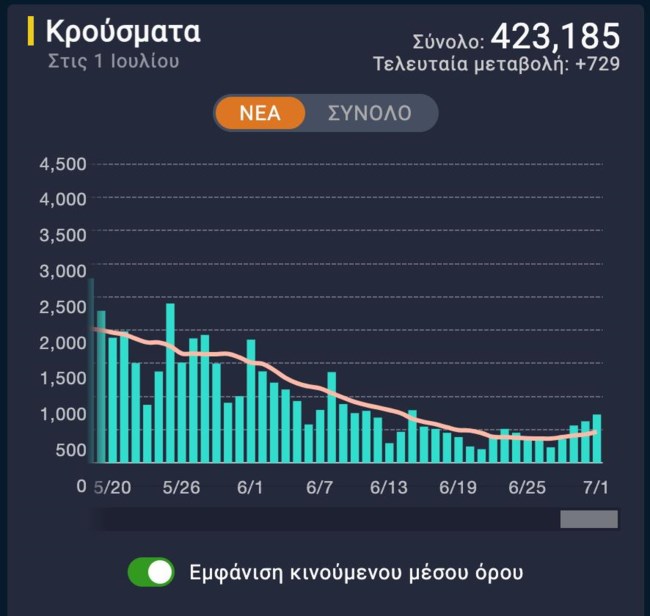This screenshot has height=616, width=650.
Task: Tap the chart range scrollbar handle
Action: [588, 519]
